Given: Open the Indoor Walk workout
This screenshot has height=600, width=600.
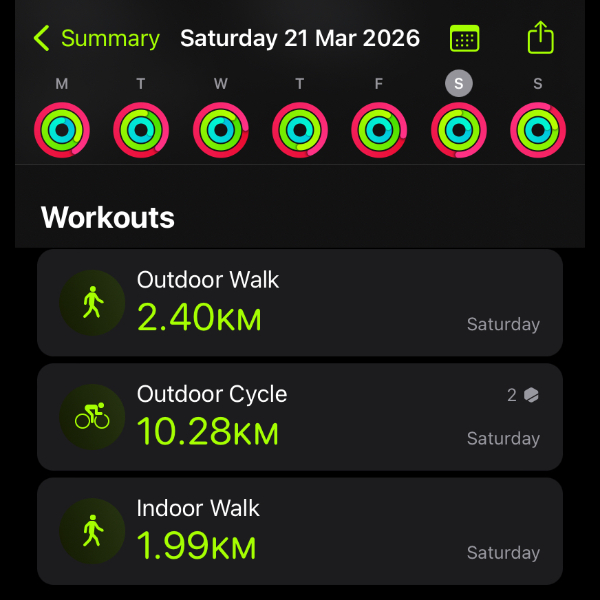Looking at the screenshot, I should pos(300,531).
